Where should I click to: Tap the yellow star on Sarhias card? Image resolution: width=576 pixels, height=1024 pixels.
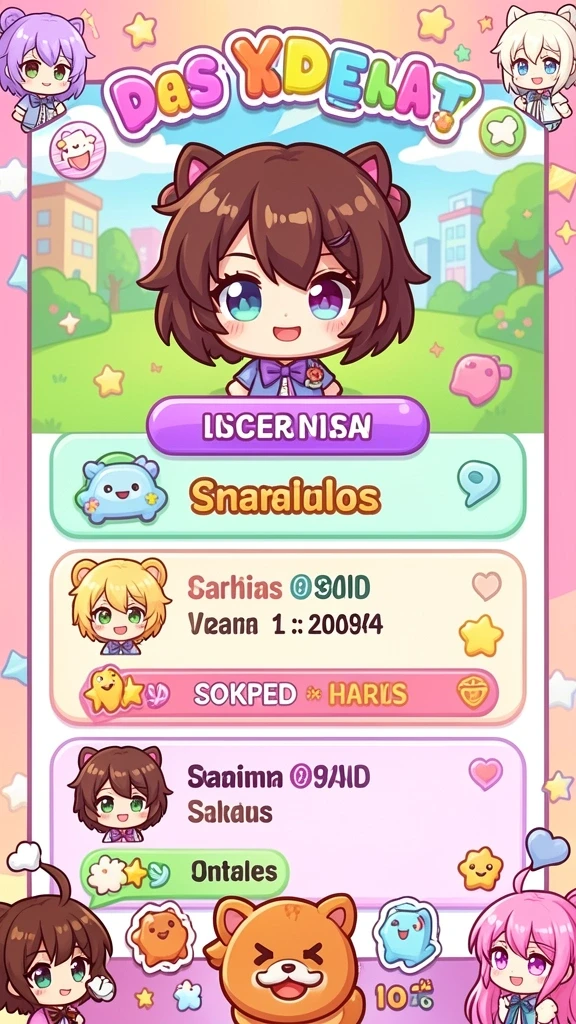(481, 635)
